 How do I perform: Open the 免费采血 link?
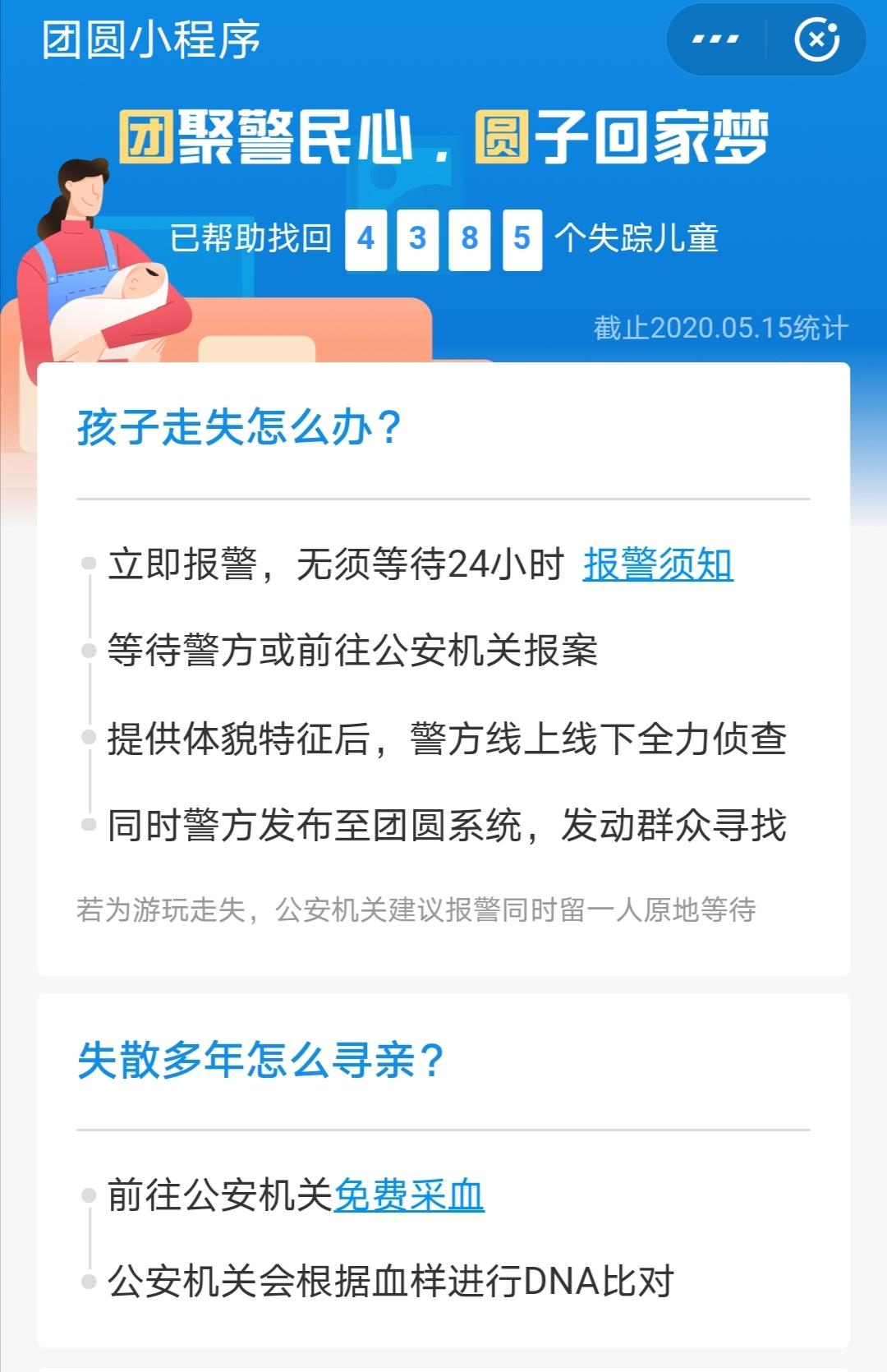tap(409, 1195)
